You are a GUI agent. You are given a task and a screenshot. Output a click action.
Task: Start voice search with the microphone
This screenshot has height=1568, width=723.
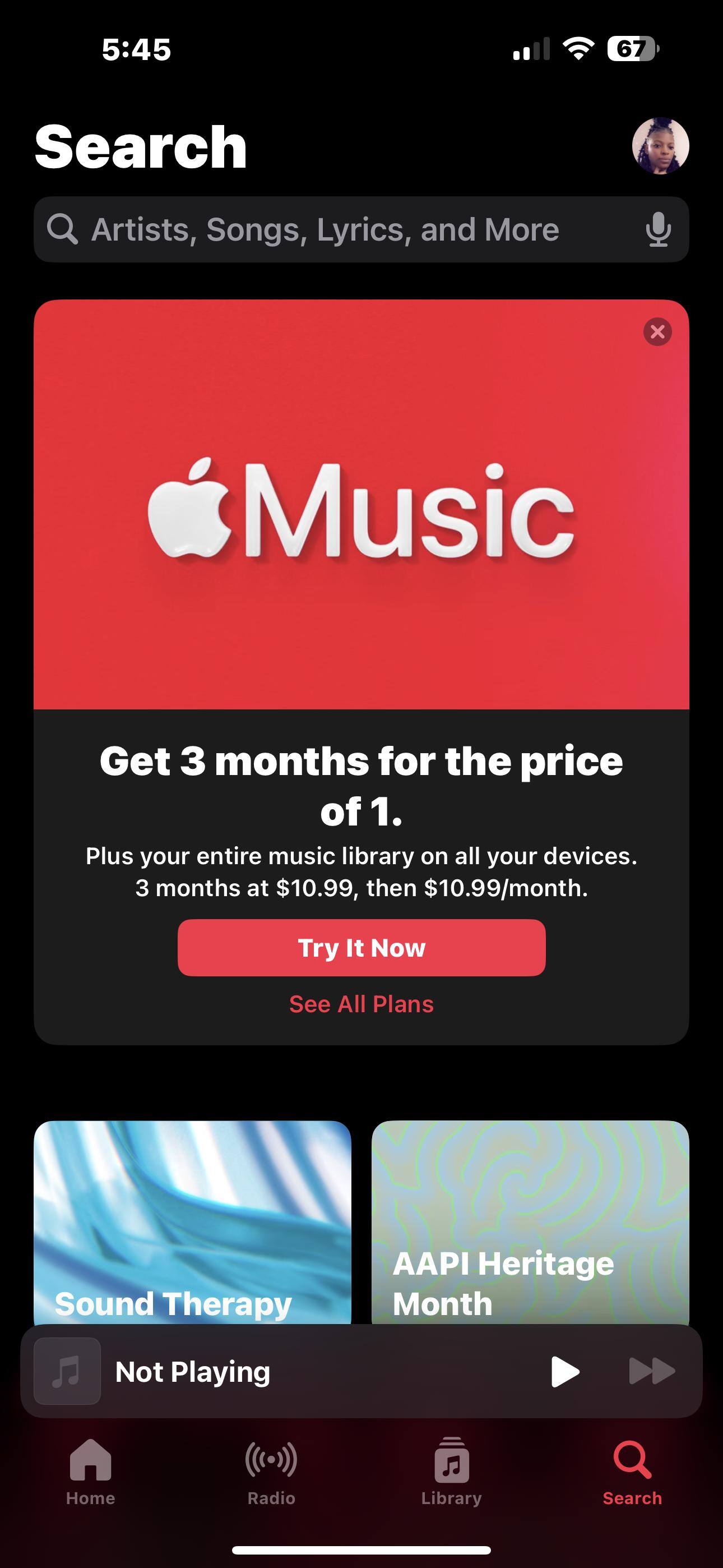pyautogui.click(x=658, y=229)
